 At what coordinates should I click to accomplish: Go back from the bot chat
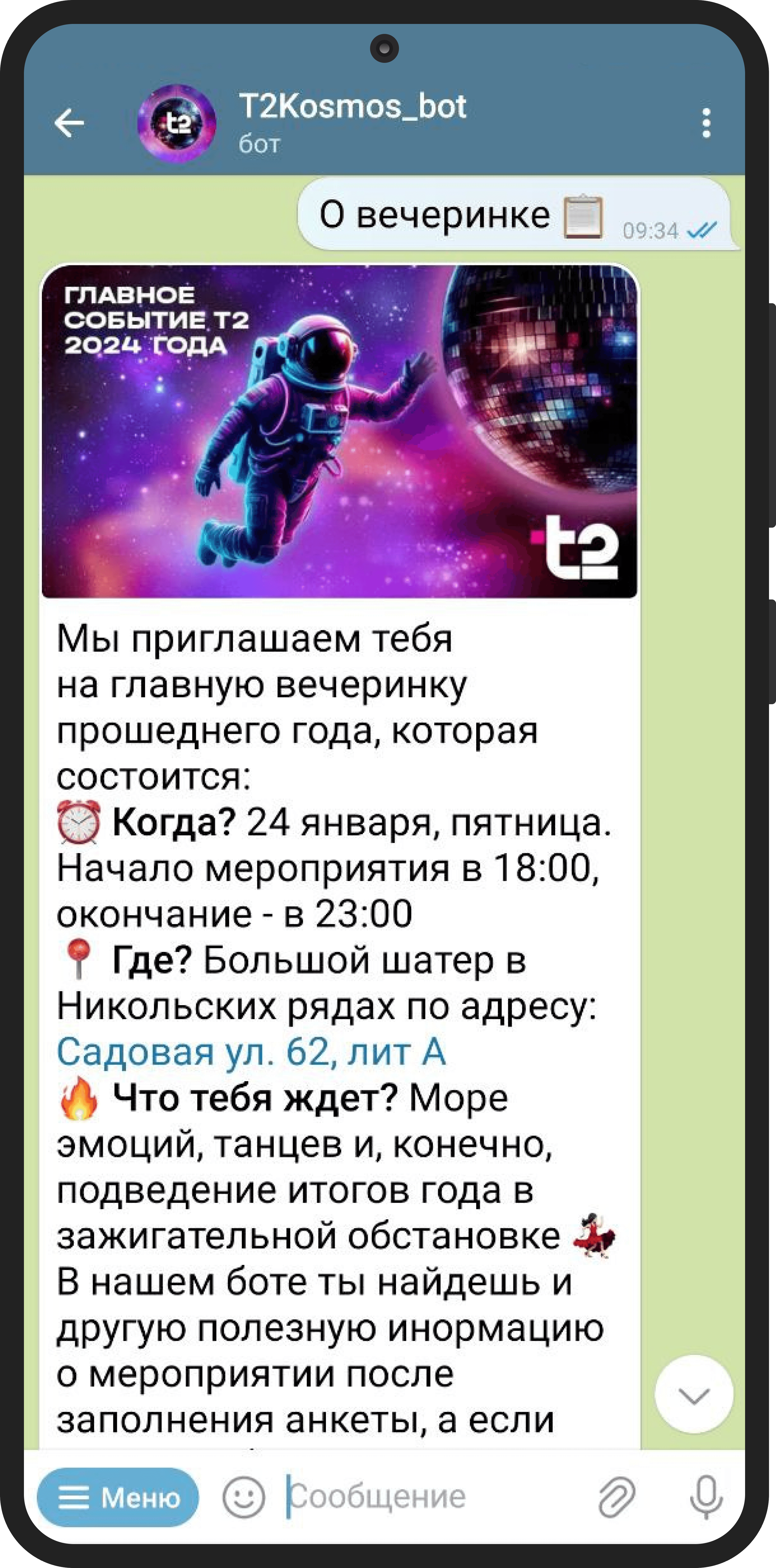[x=69, y=123]
